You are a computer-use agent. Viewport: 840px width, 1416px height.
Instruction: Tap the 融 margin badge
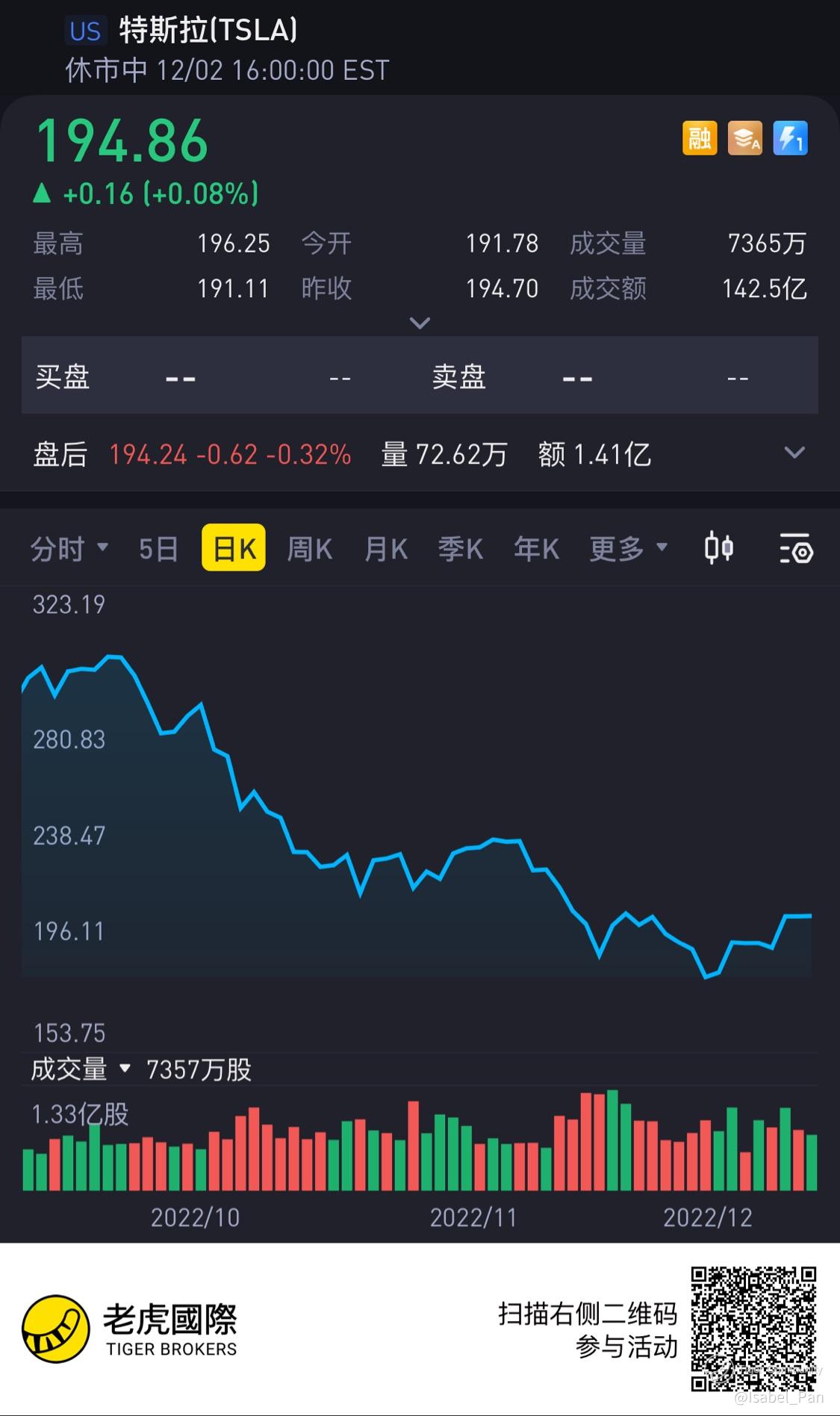699,138
